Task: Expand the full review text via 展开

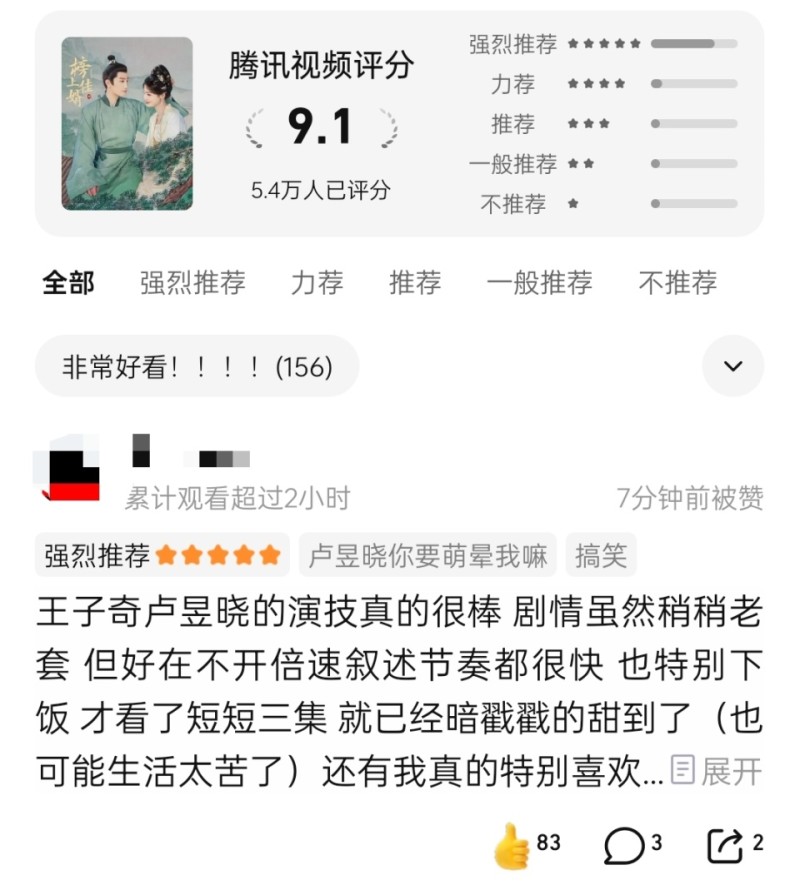Action: 716,771
